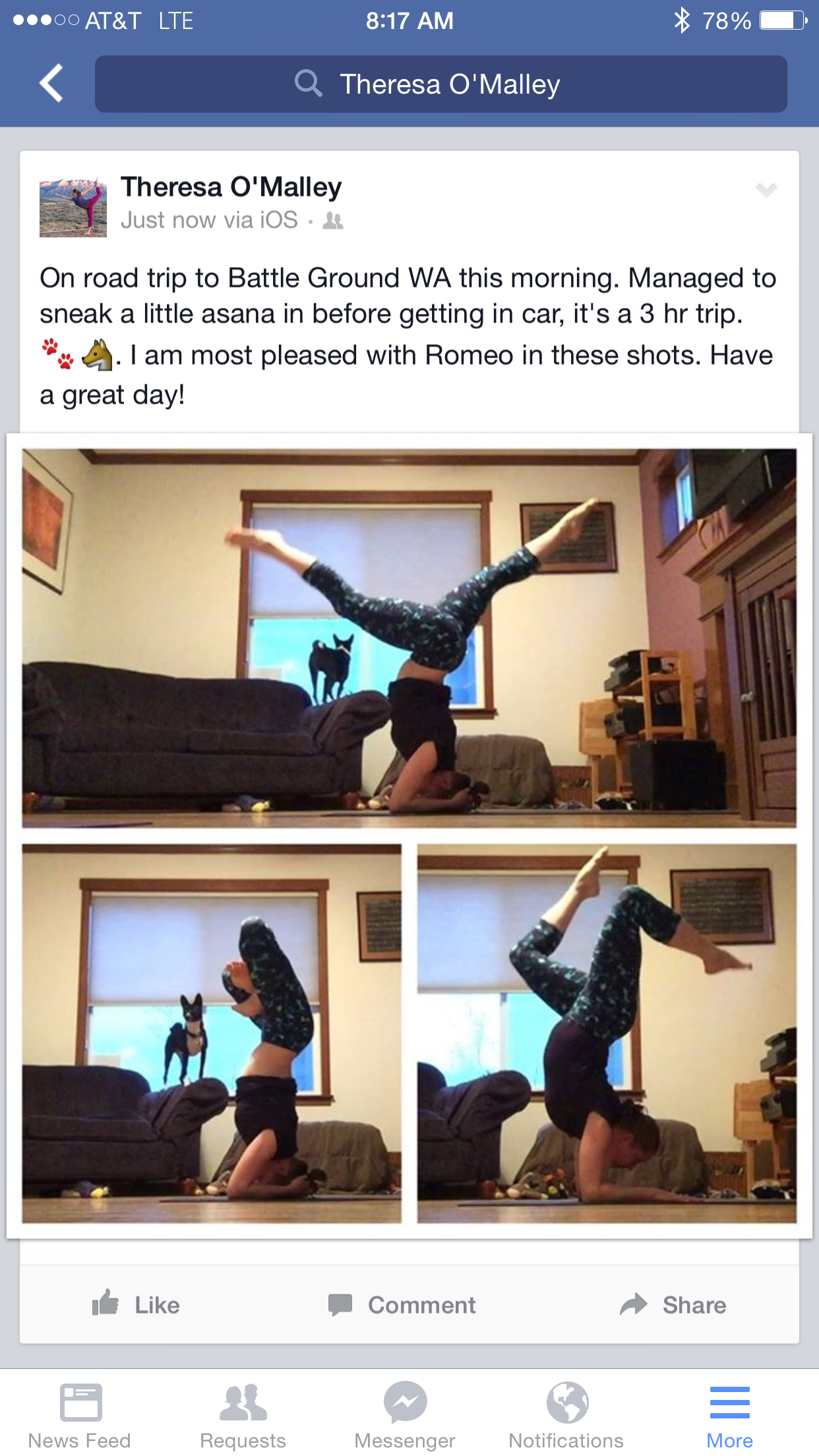This screenshot has height=1456, width=819.
Task: Open the post options chevron
Action: click(x=766, y=190)
